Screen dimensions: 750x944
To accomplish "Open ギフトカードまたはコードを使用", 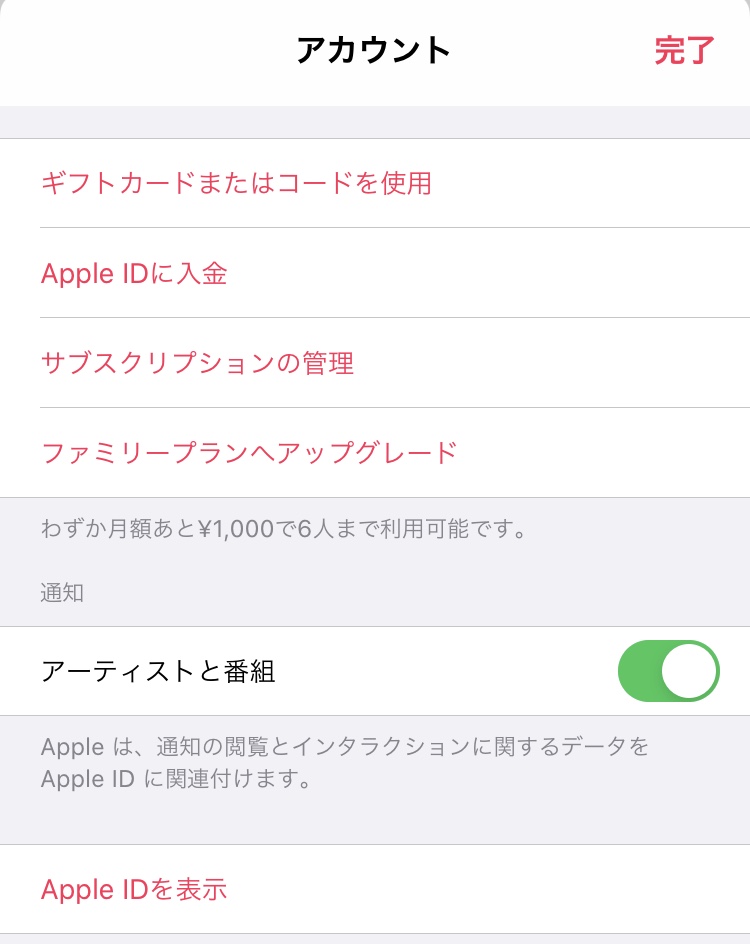I will pos(236,184).
